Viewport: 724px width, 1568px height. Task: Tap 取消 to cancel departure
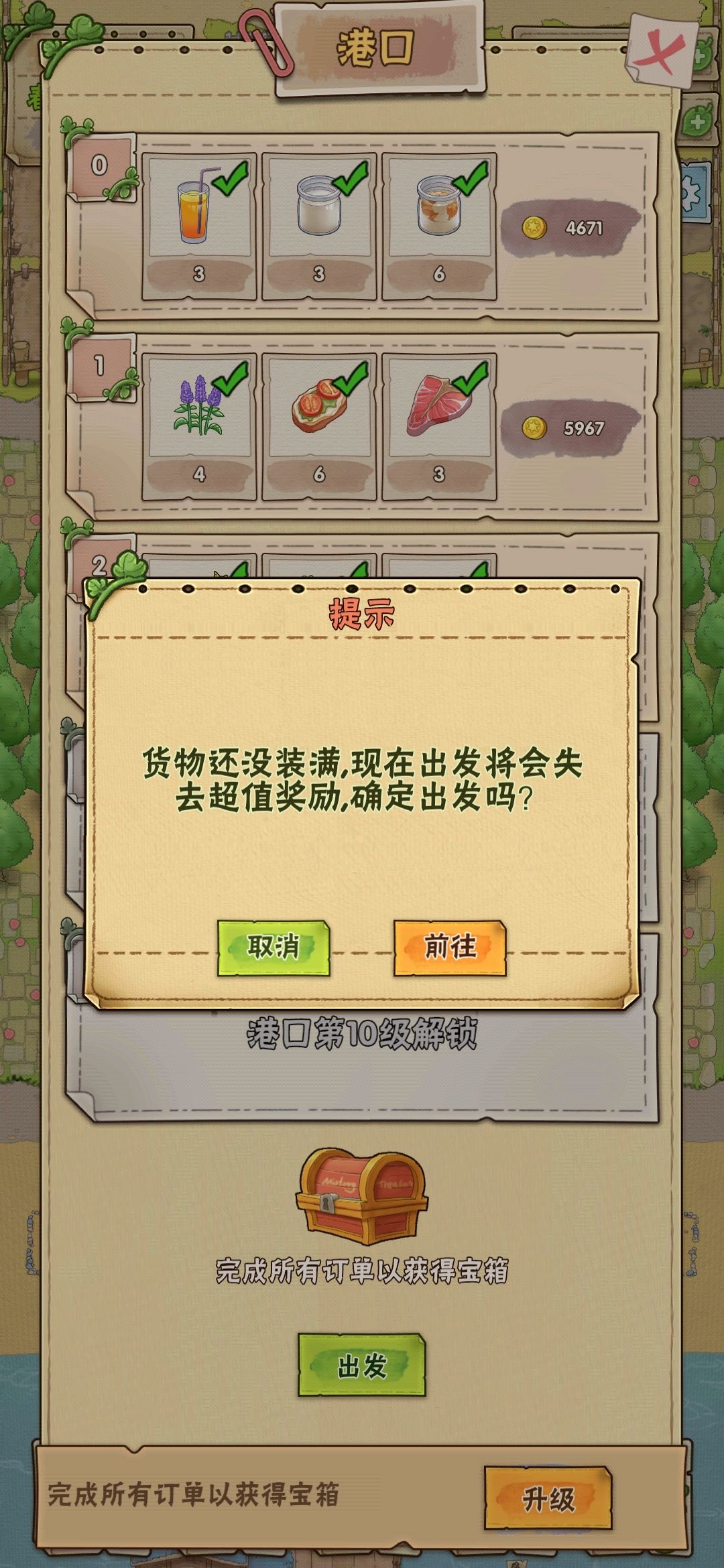274,948
